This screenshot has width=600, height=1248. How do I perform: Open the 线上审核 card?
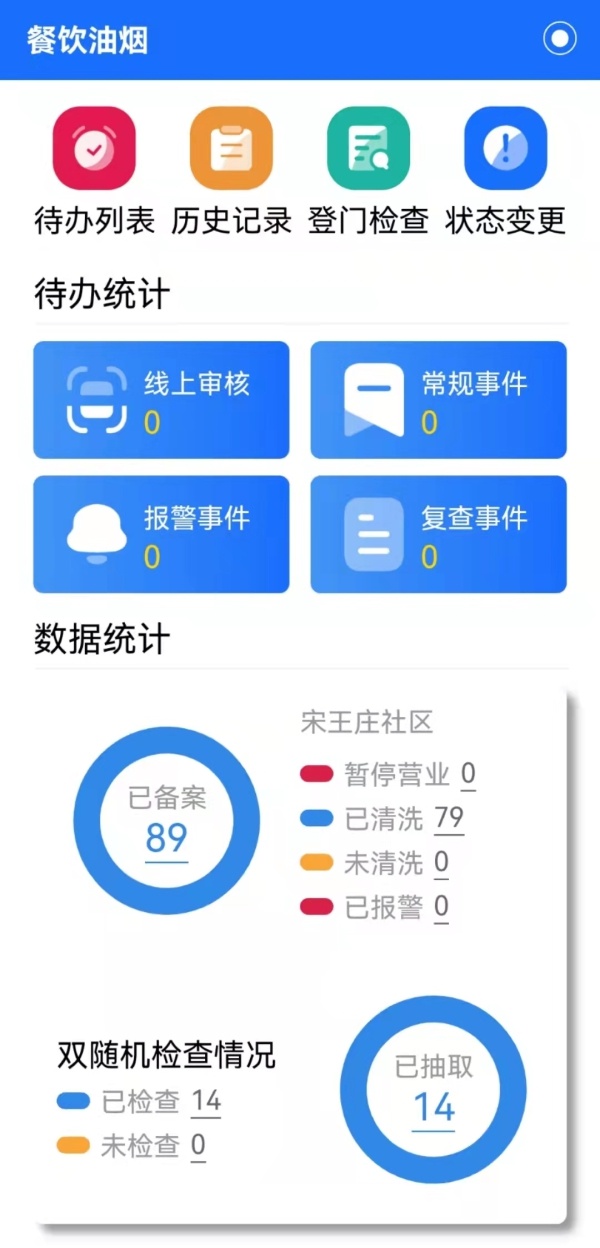tap(161, 400)
